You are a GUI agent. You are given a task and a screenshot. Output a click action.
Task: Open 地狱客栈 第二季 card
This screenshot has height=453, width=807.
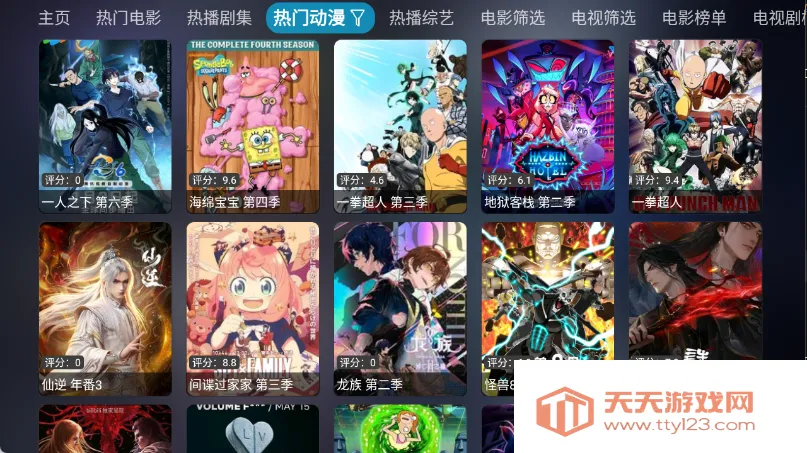[548, 125]
